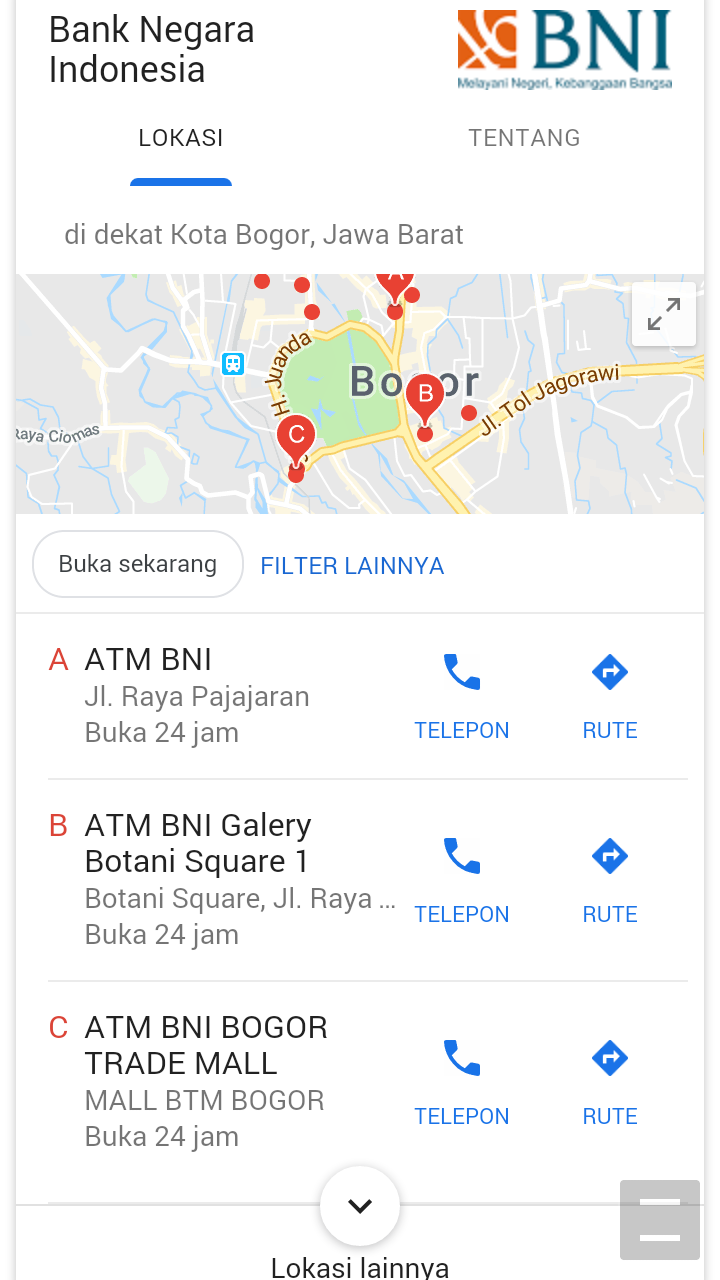Image resolution: width=720 pixels, height=1280 pixels.
Task: Open ATM BNI BOGOR TRADE MALL listing
Action: (222, 1082)
